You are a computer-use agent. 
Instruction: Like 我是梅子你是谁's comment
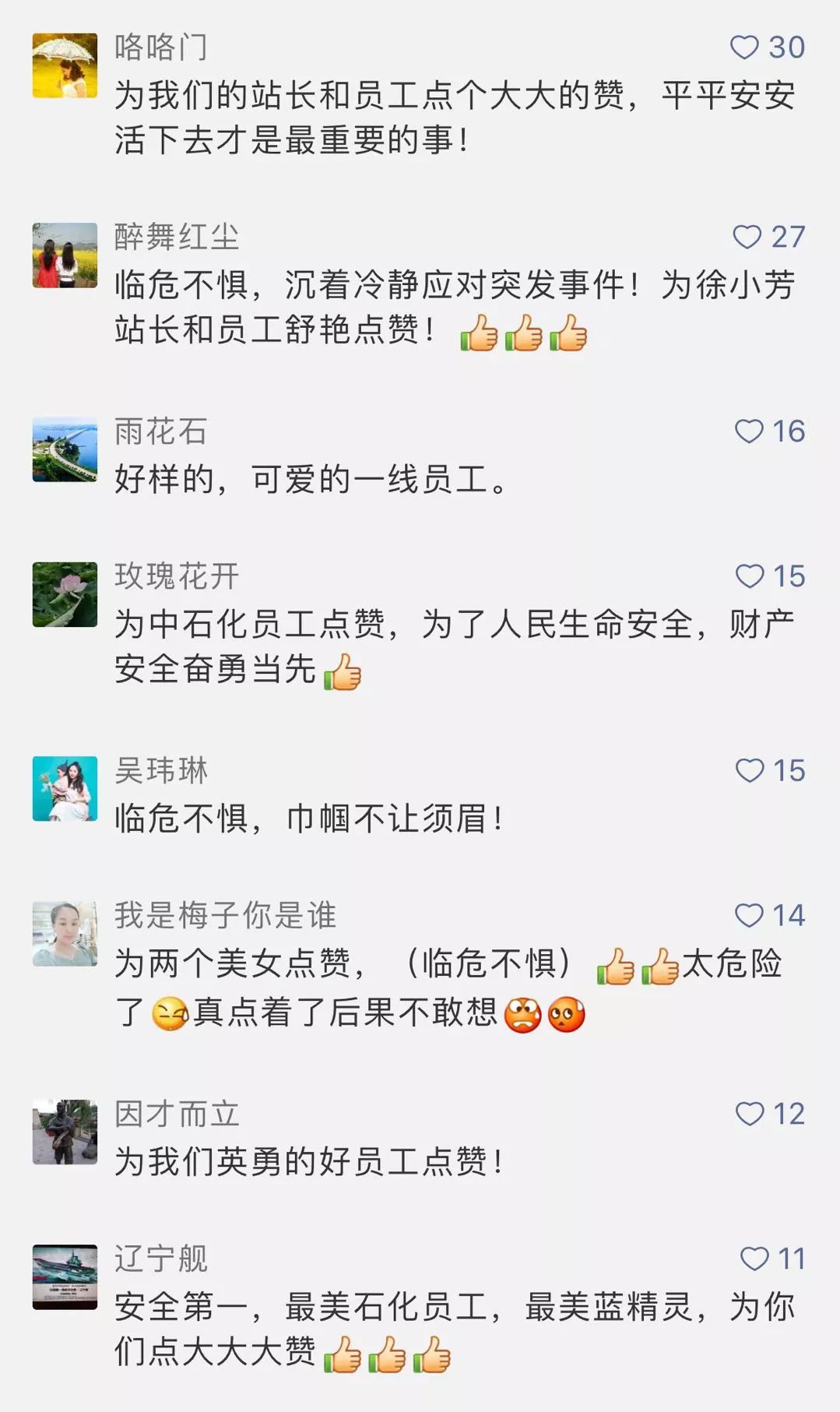[749, 915]
